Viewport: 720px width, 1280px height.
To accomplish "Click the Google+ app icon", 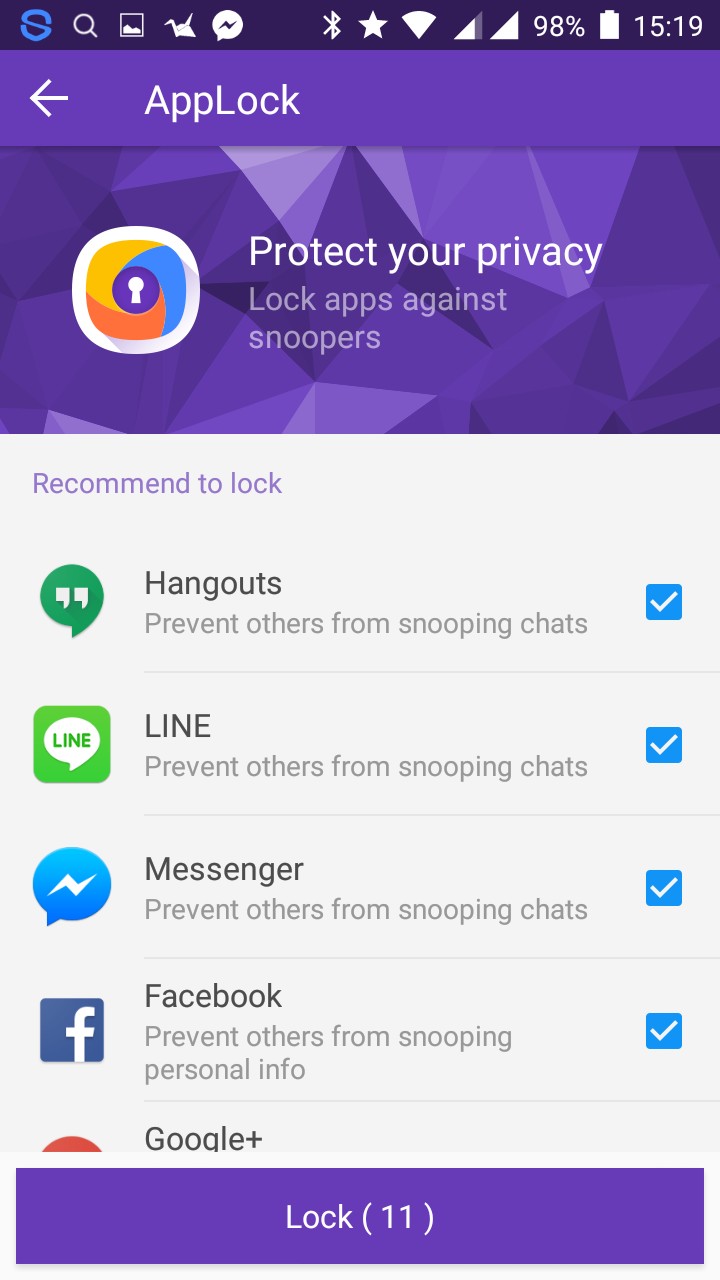I will 71,1150.
